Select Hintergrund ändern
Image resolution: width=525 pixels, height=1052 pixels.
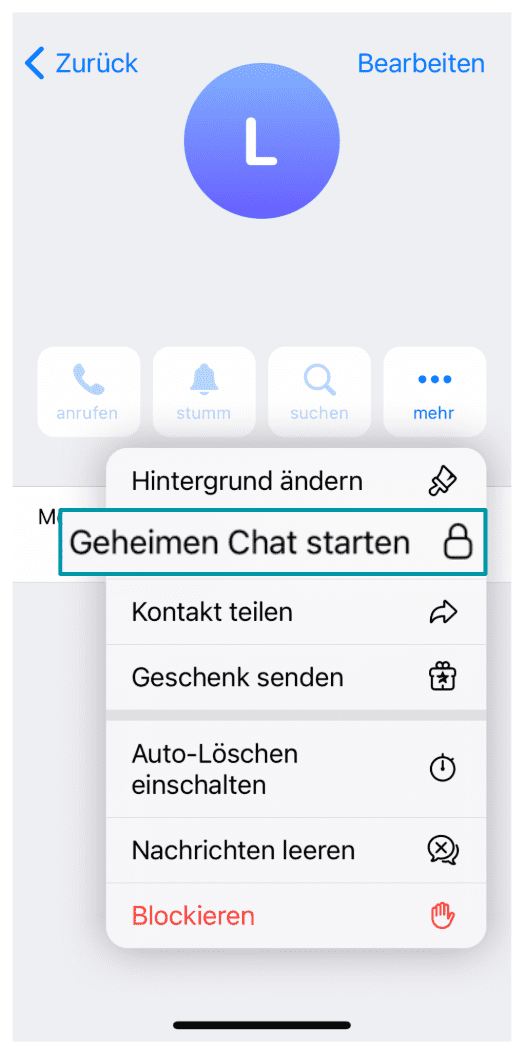pos(296,480)
